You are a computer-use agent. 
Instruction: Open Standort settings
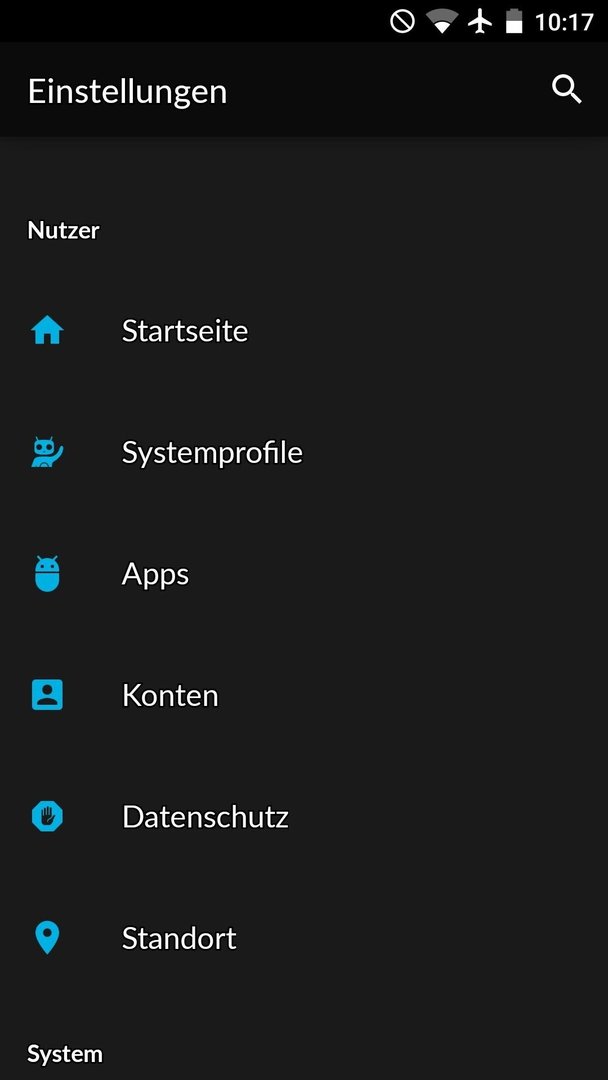point(304,937)
